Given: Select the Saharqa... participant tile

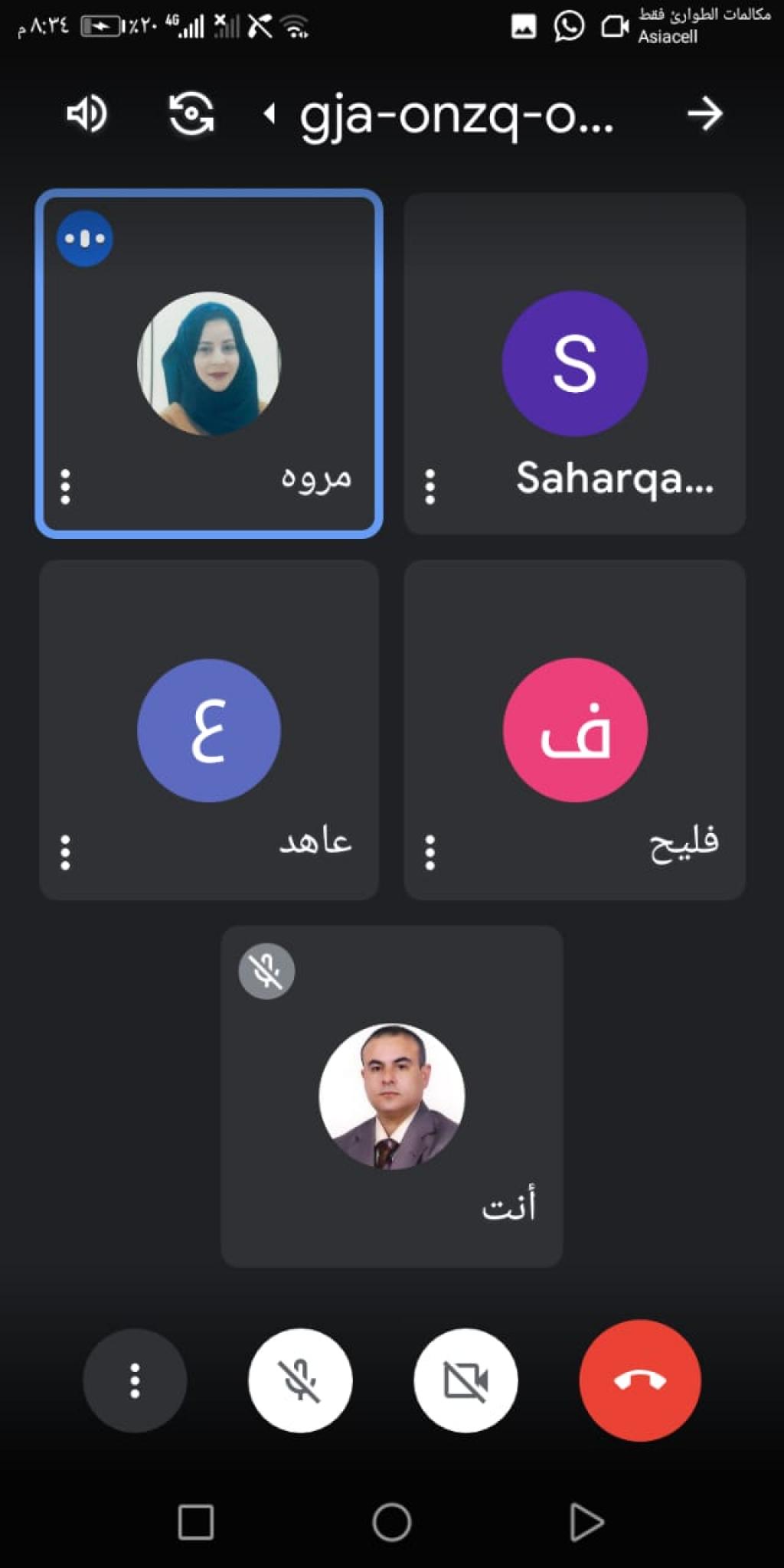Looking at the screenshot, I should [x=574, y=364].
